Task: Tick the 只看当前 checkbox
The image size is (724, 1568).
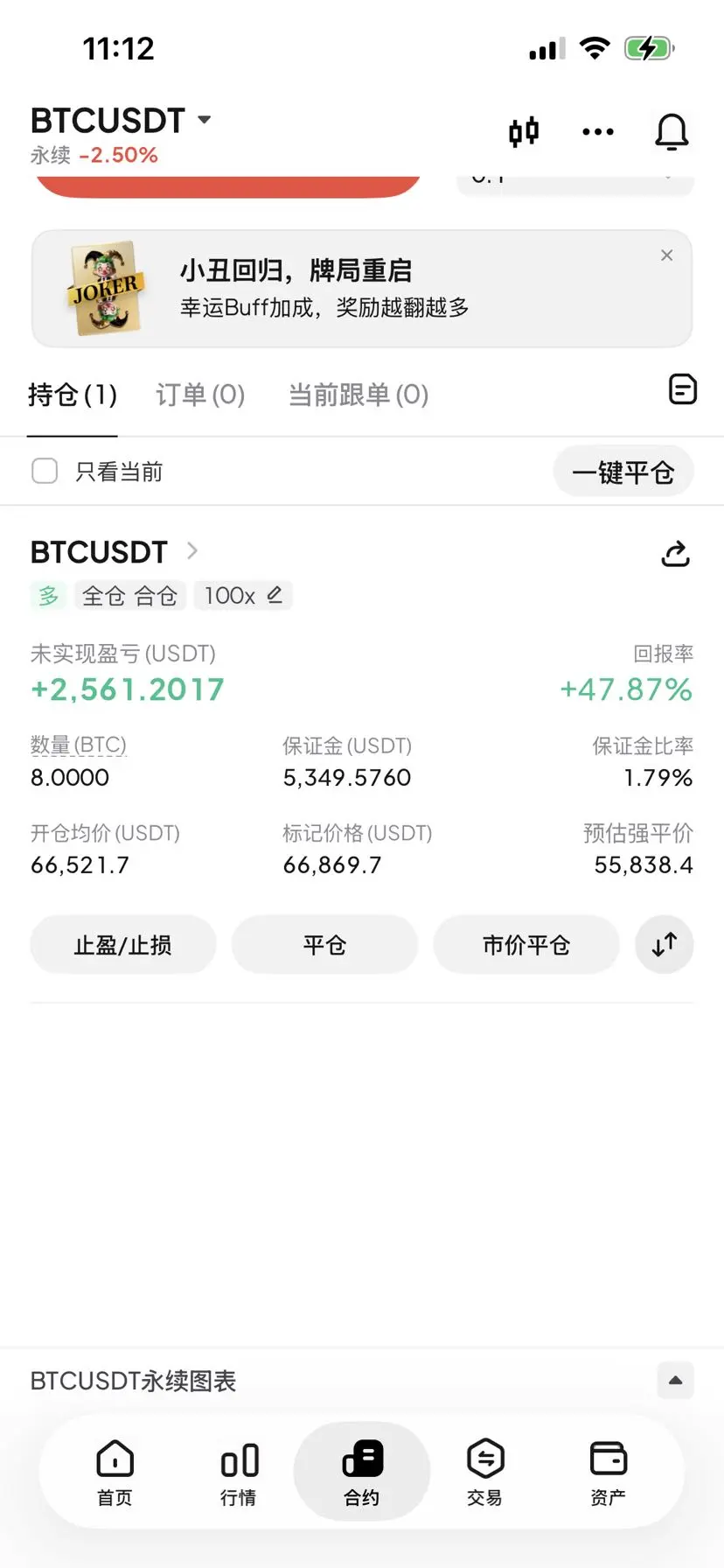Action: tap(45, 472)
